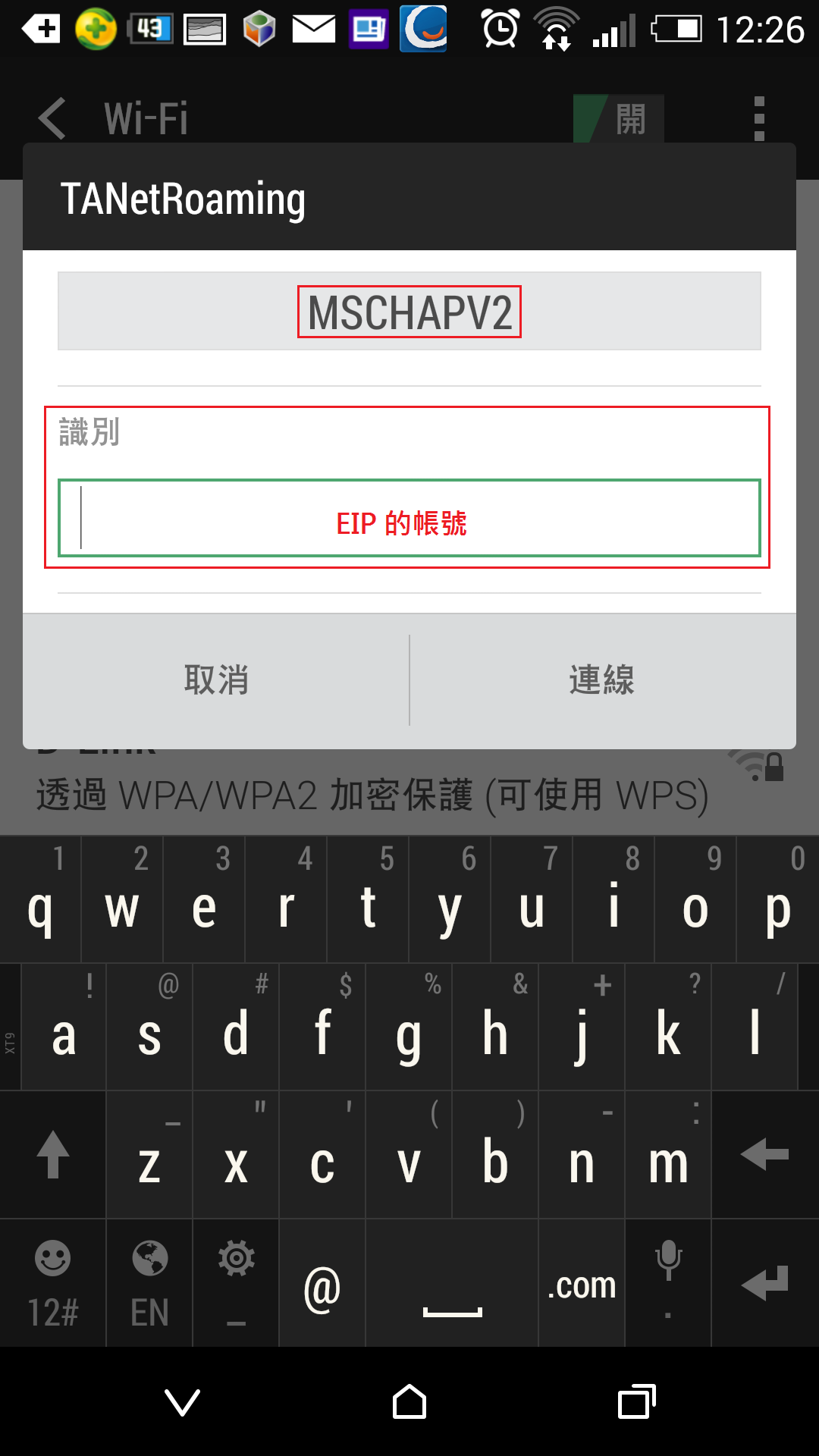
Task: Switch to the 12# symbols keyboard
Action: (53, 1284)
